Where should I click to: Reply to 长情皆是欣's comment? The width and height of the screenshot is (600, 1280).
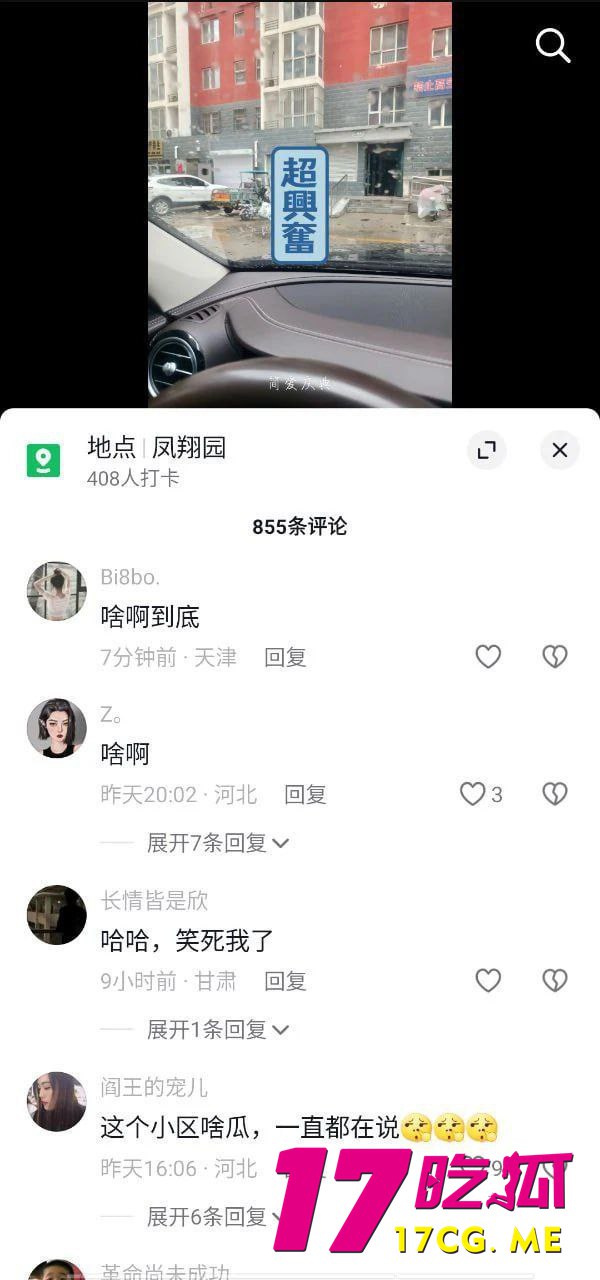(x=285, y=981)
